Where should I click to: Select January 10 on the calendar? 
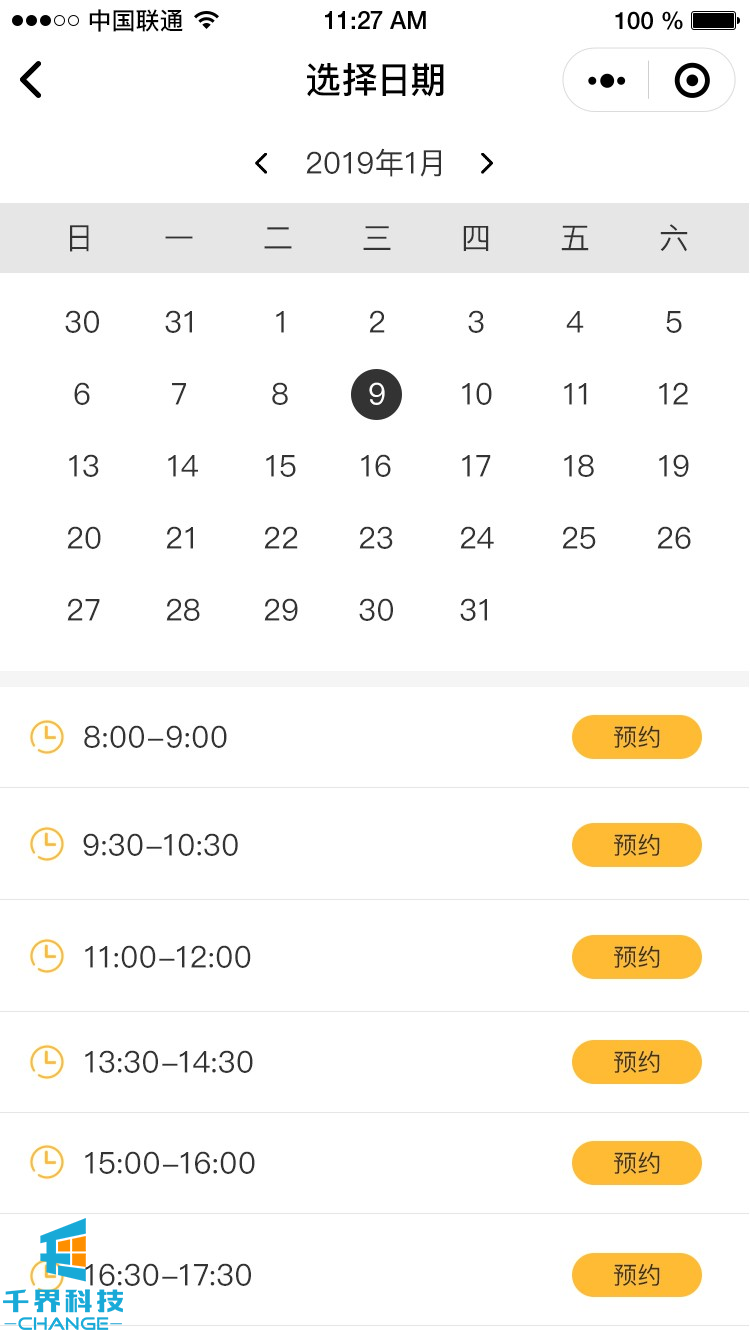476,394
